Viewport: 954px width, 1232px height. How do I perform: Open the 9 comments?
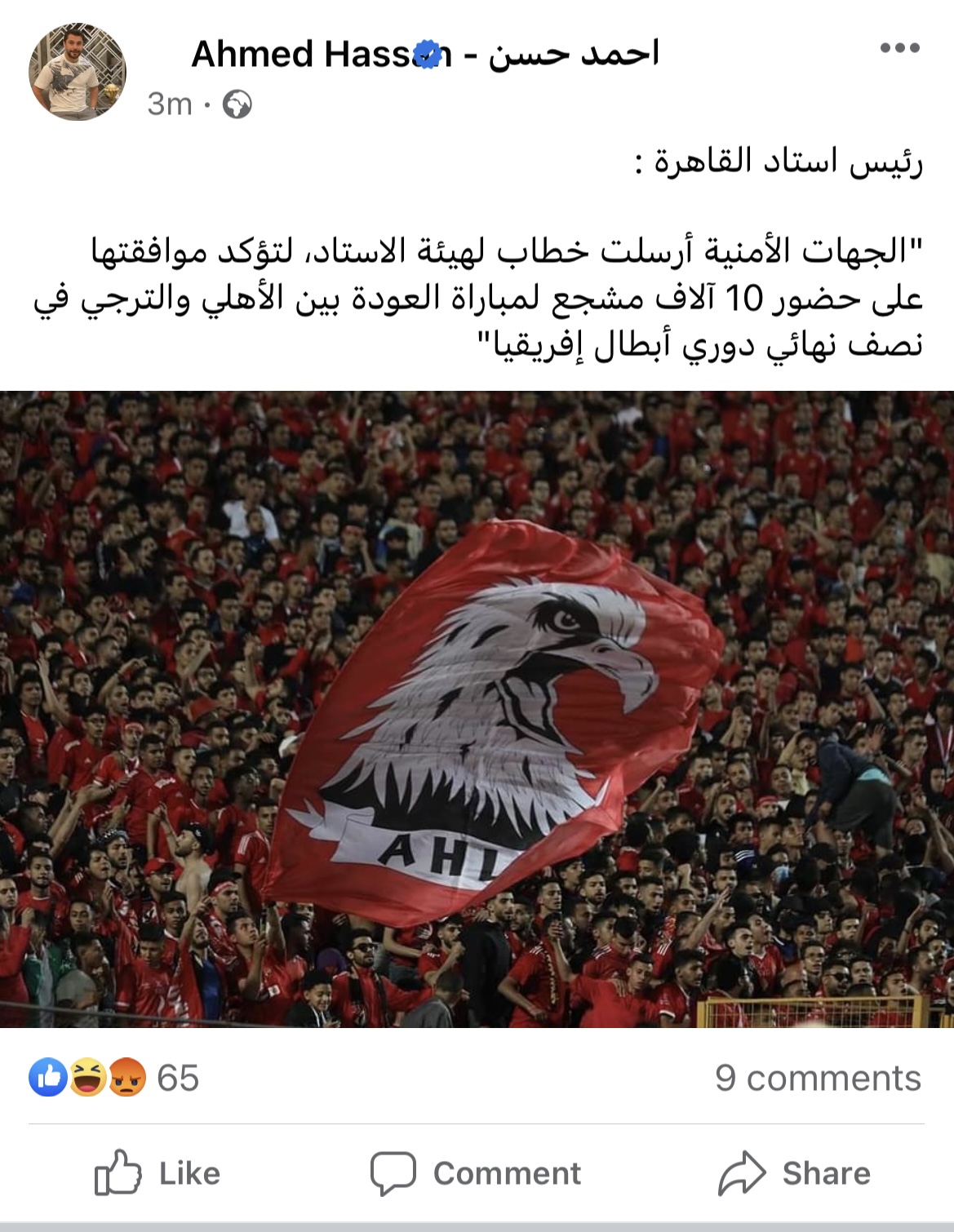point(818,1078)
